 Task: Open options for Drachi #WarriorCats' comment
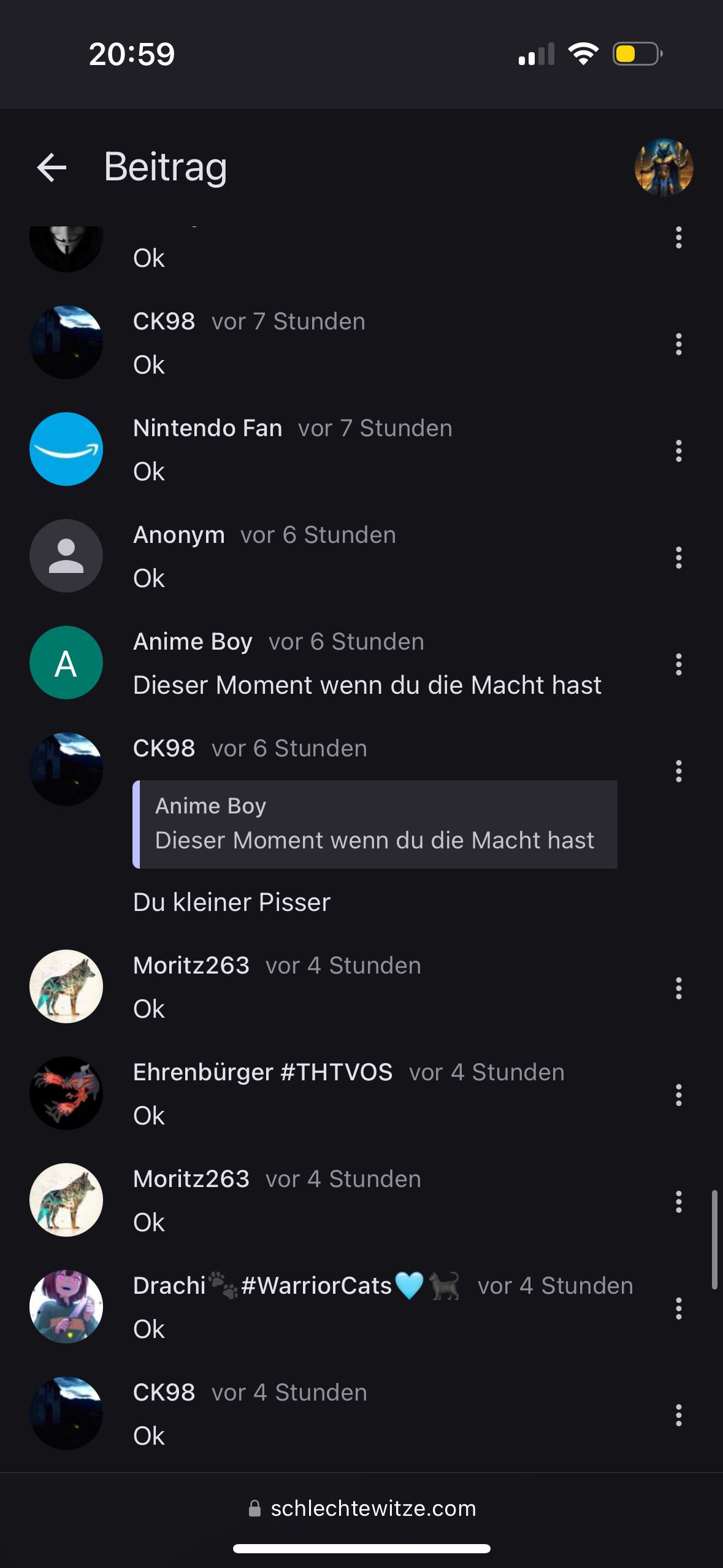(678, 1309)
